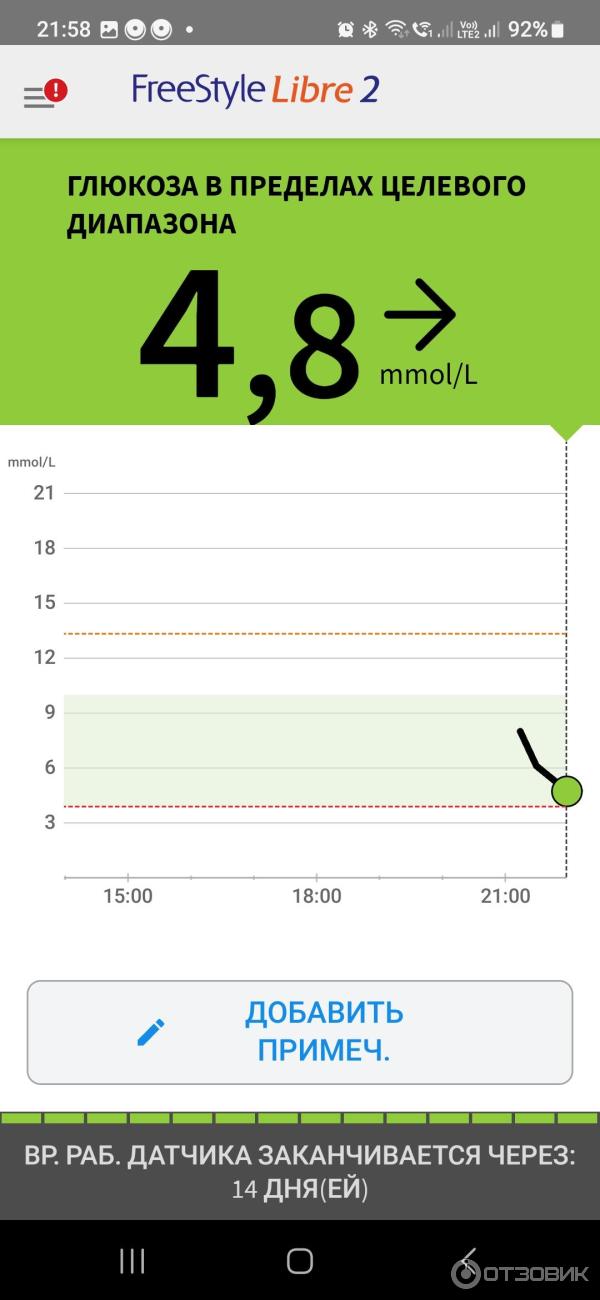Tap the current glucose point on graph
This screenshot has height=1300, width=600.
tap(566, 791)
